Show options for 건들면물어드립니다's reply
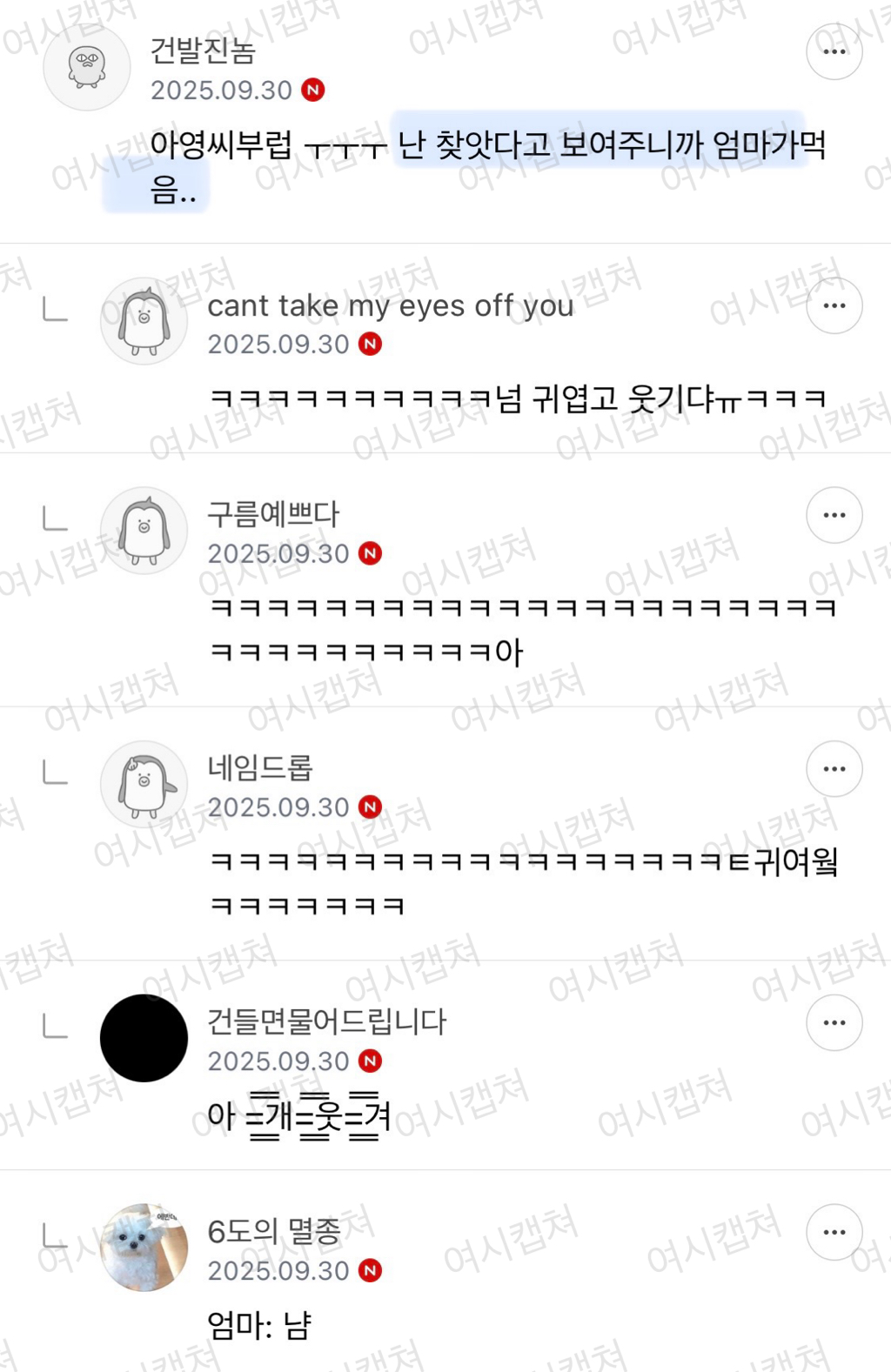Viewport: 891px width, 1372px height. (834, 1022)
